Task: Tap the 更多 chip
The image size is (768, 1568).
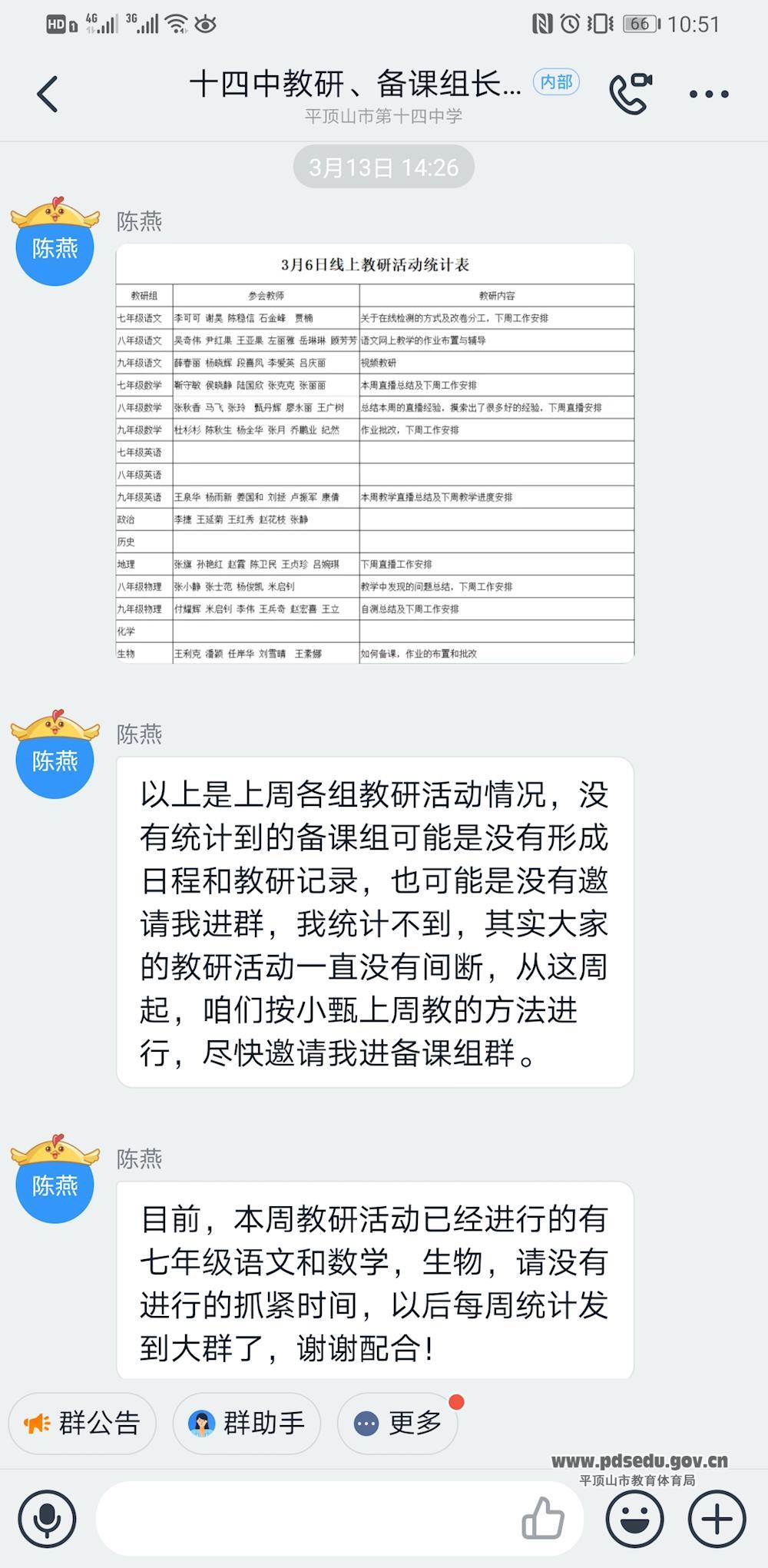Action: pyautogui.click(x=398, y=1423)
